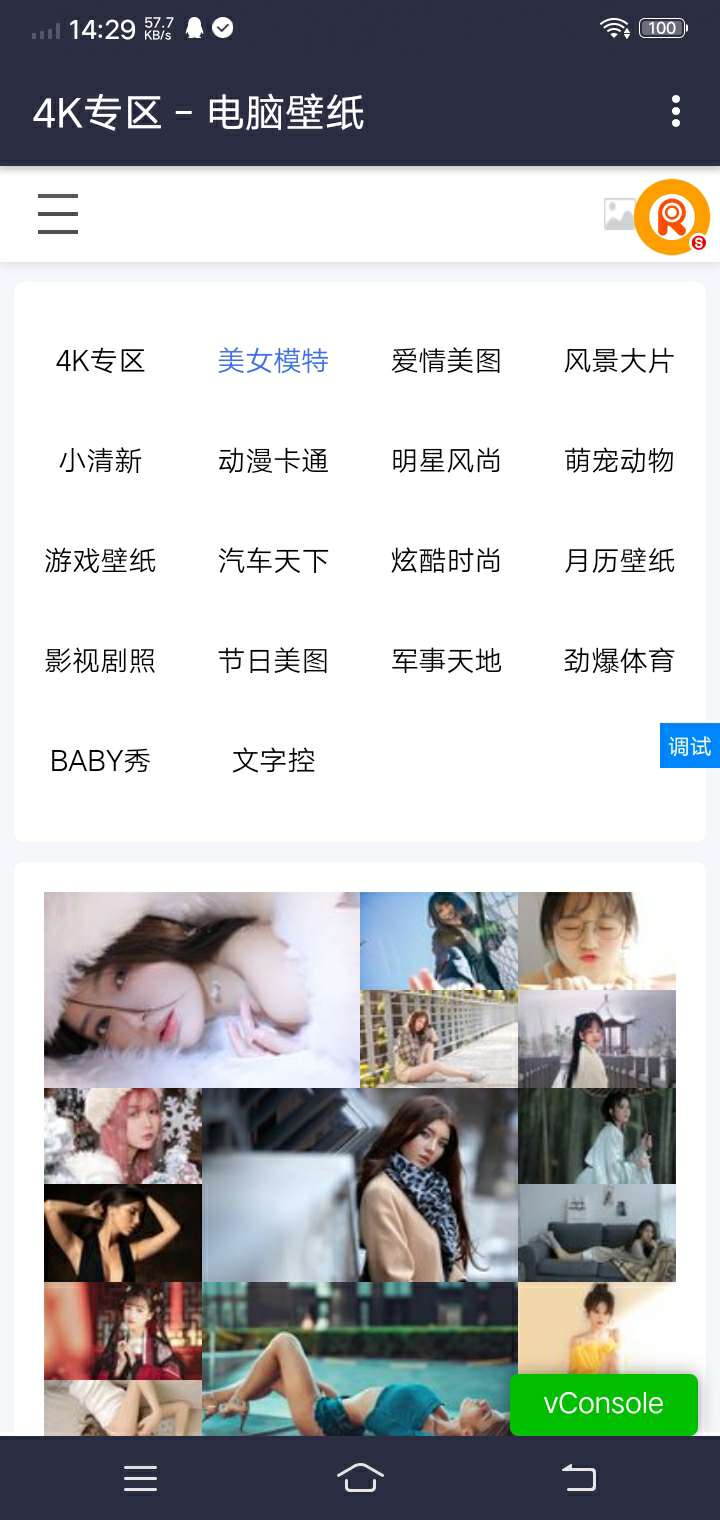
Task: Click the image placeholder icon in the header
Action: click(618, 213)
